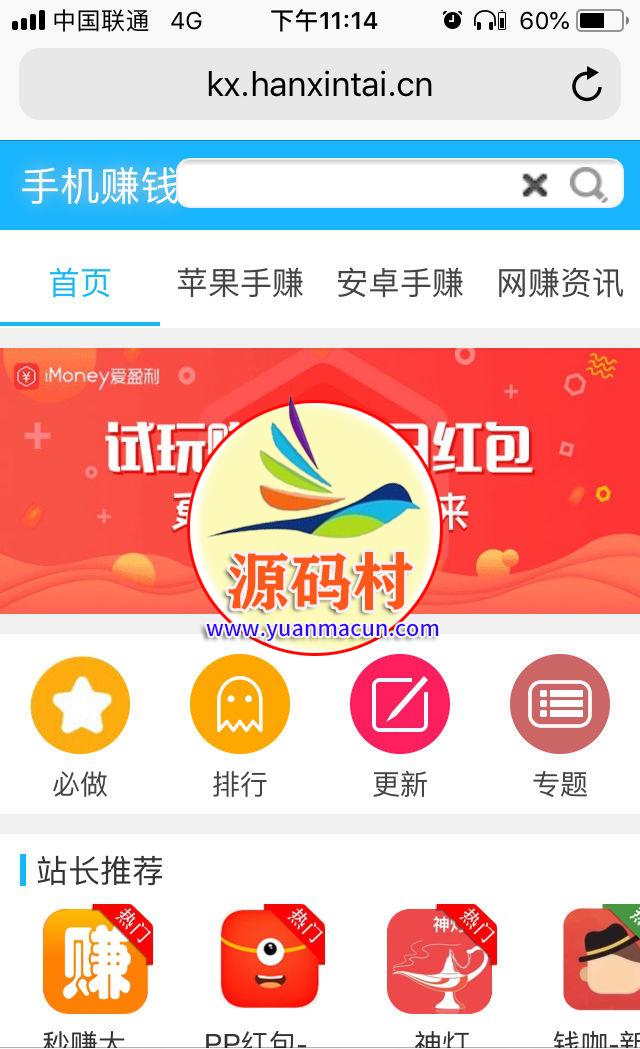Open the 安卓手赚 tab
The width and height of the screenshot is (640, 1049).
[x=400, y=283]
